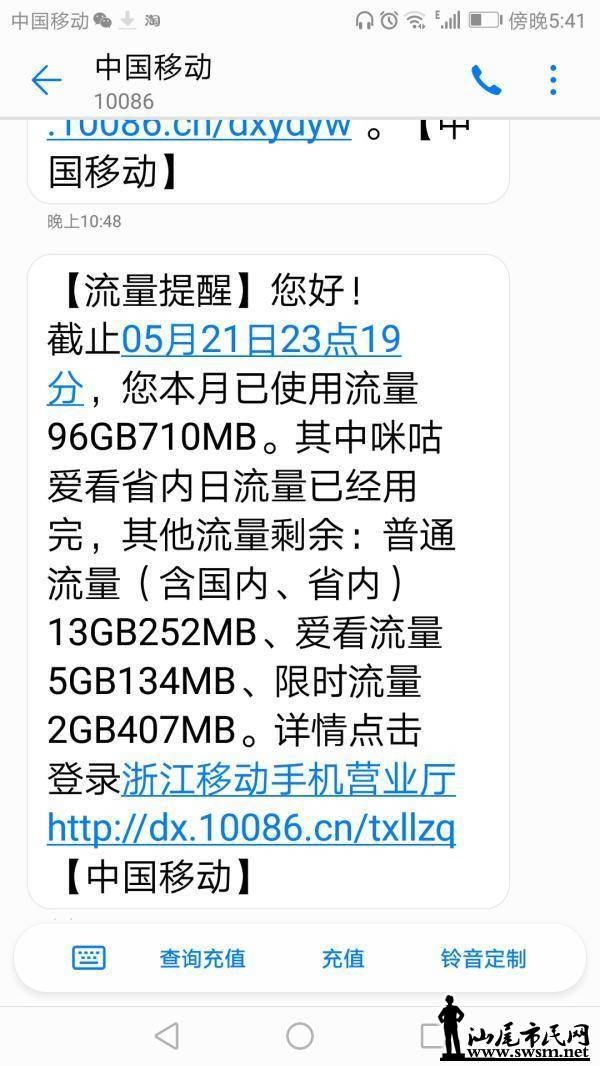Tap the system back button
Image resolution: width=600 pixels, height=1066 pixels.
pyautogui.click(x=167, y=1035)
